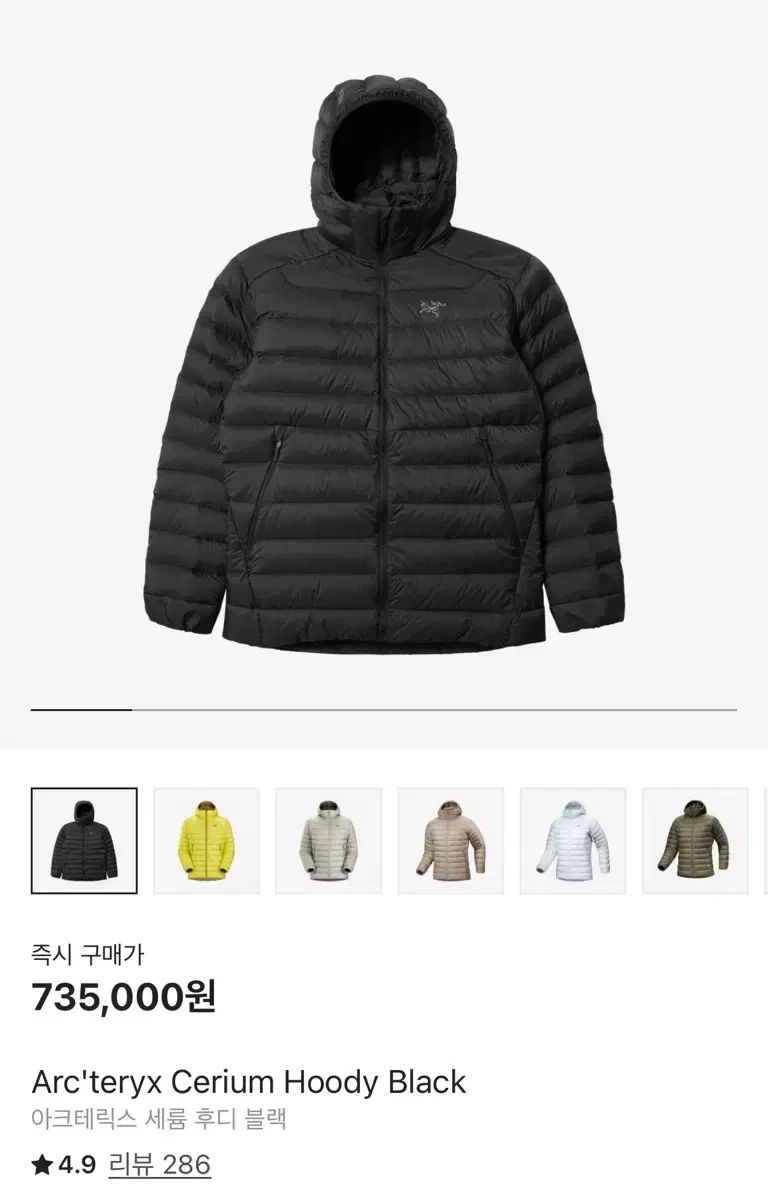Select the yellow jacket color thumbnail
Image resolution: width=768 pixels, height=1200 pixels.
coord(207,840)
